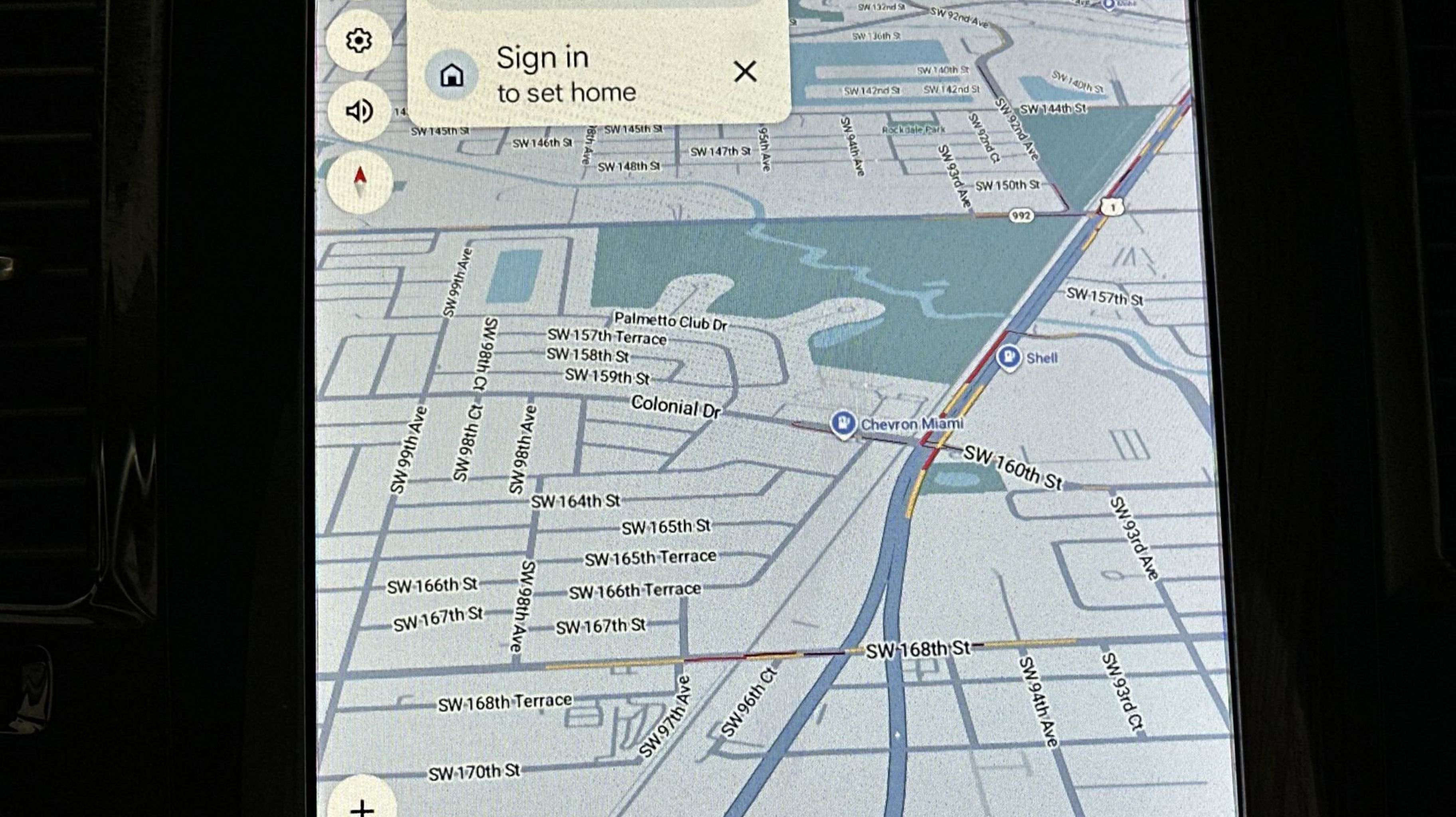The width and height of the screenshot is (1456, 817).
Task: Select the Shell gas station pin
Action: coord(1008,357)
